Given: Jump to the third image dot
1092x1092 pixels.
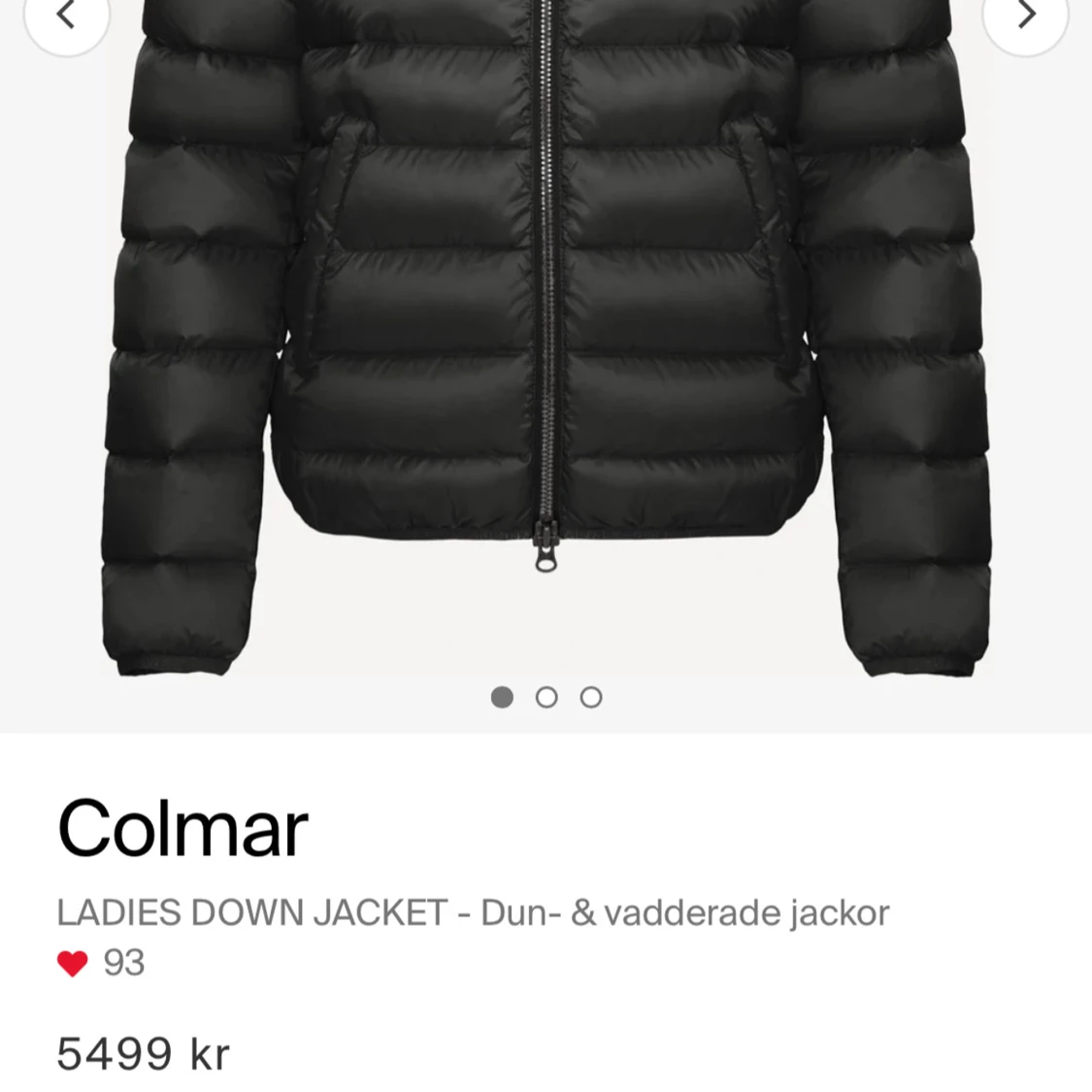Looking at the screenshot, I should tap(591, 697).
